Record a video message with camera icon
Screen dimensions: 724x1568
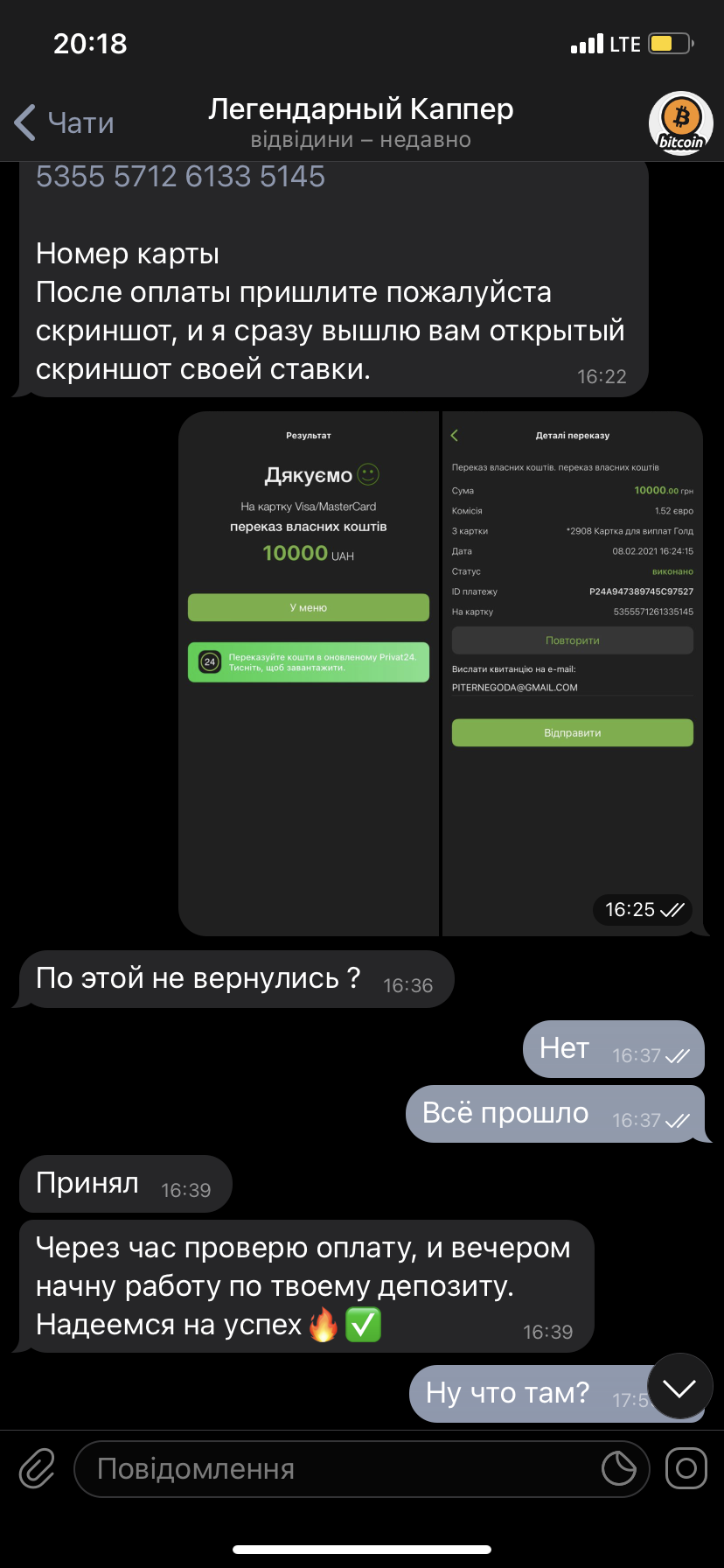[686, 1469]
